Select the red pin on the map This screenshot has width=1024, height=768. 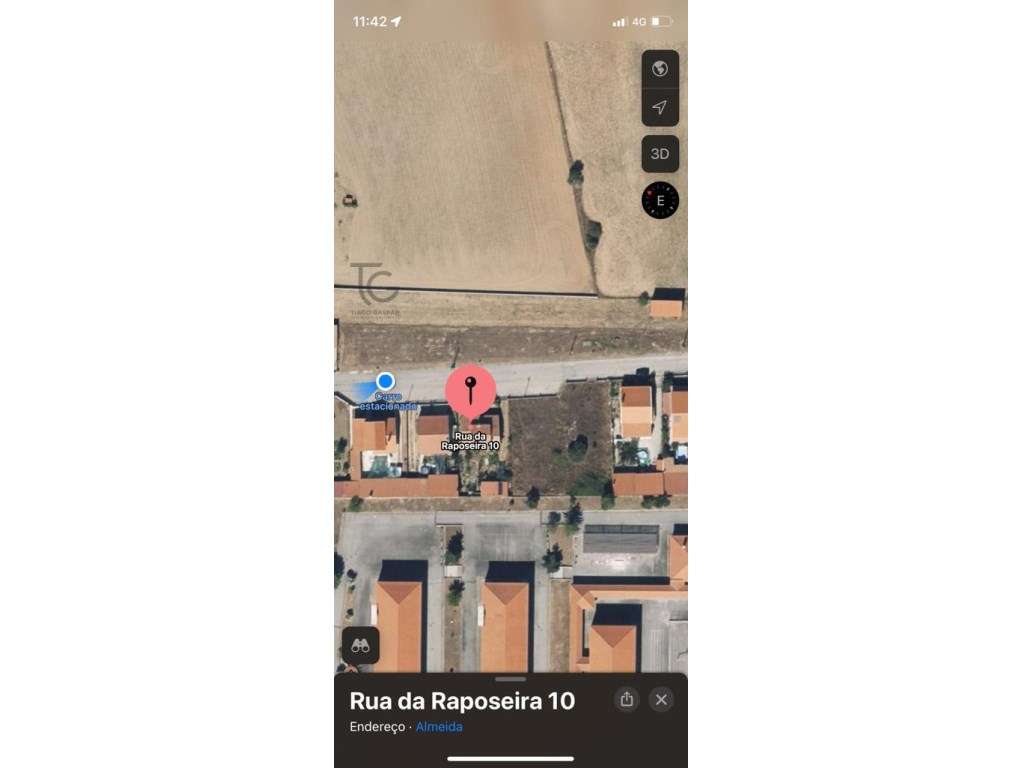point(470,390)
